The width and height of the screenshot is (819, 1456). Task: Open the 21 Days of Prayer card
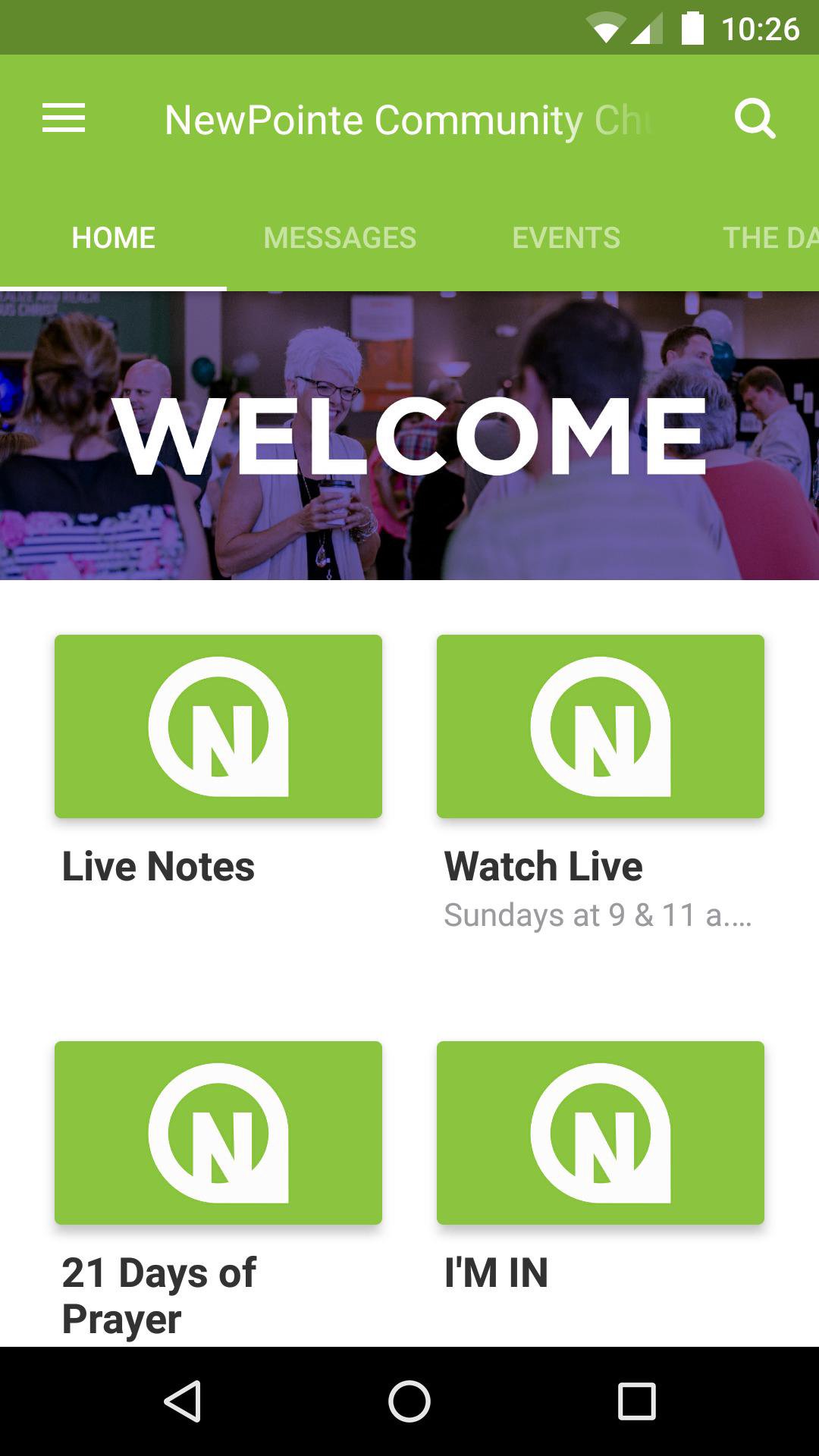click(x=218, y=1191)
